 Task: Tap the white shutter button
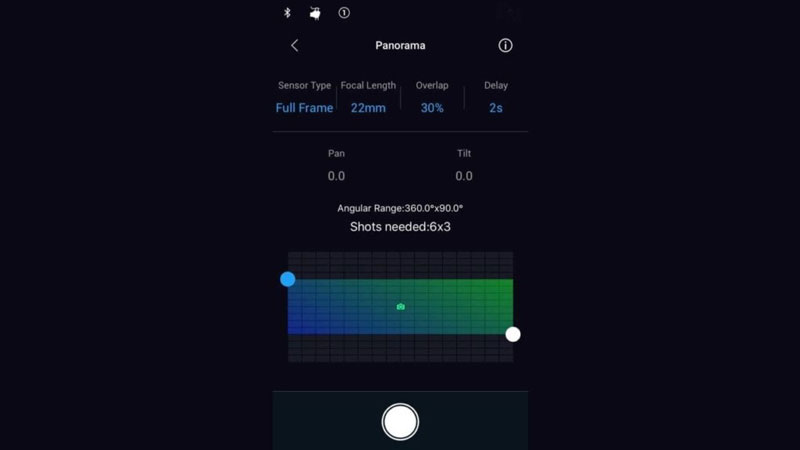(400, 422)
